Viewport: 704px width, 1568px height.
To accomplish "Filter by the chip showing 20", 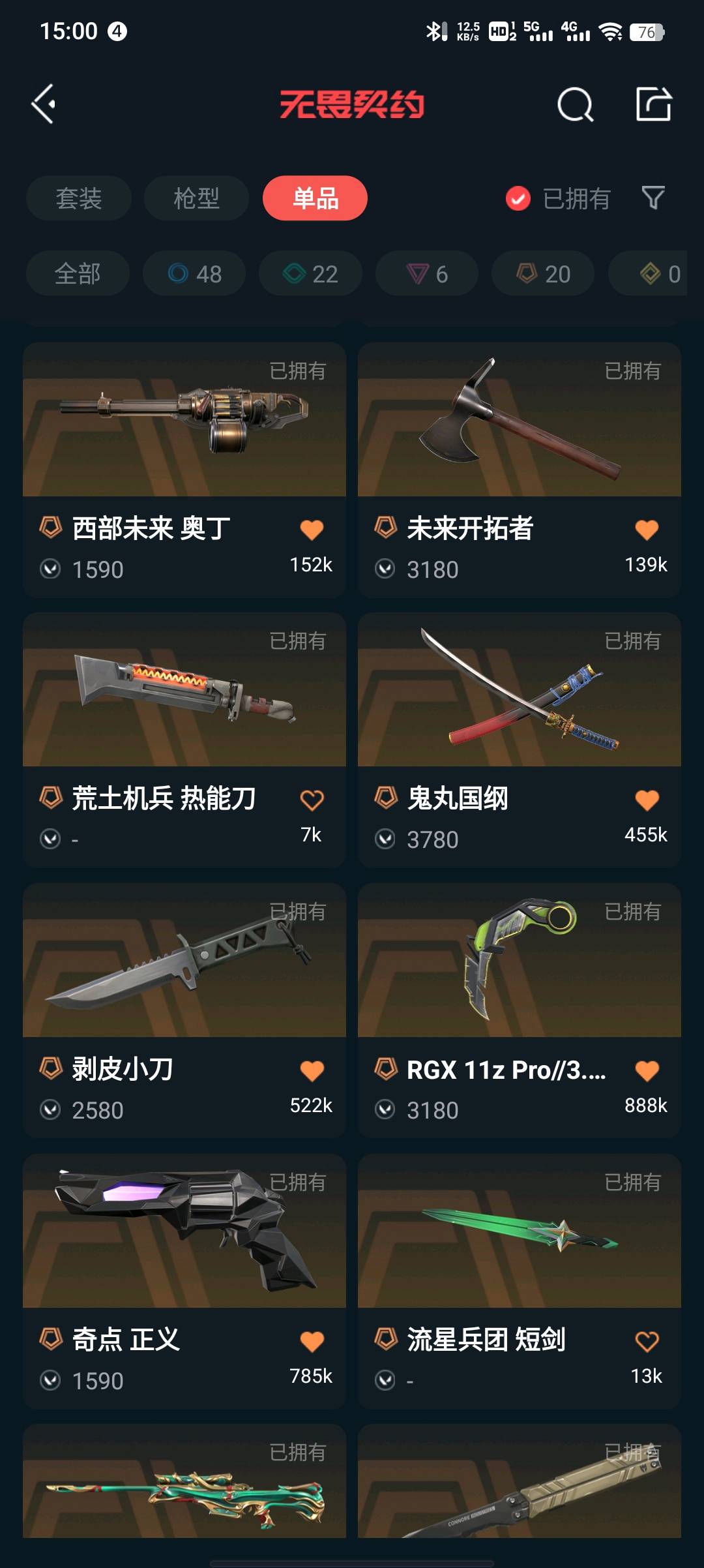I will (543, 274).
